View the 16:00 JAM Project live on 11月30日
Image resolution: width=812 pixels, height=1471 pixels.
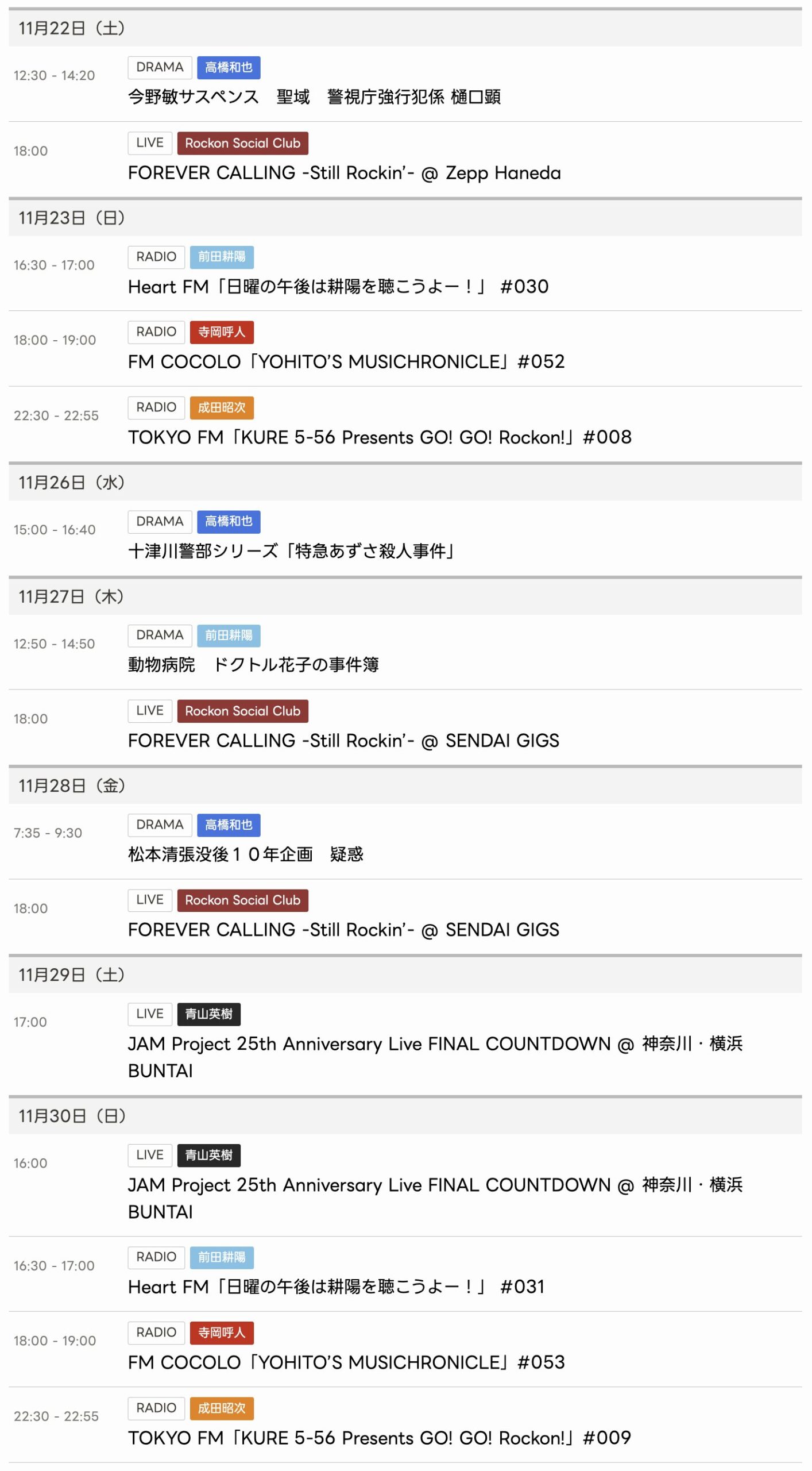[435, 1185]
